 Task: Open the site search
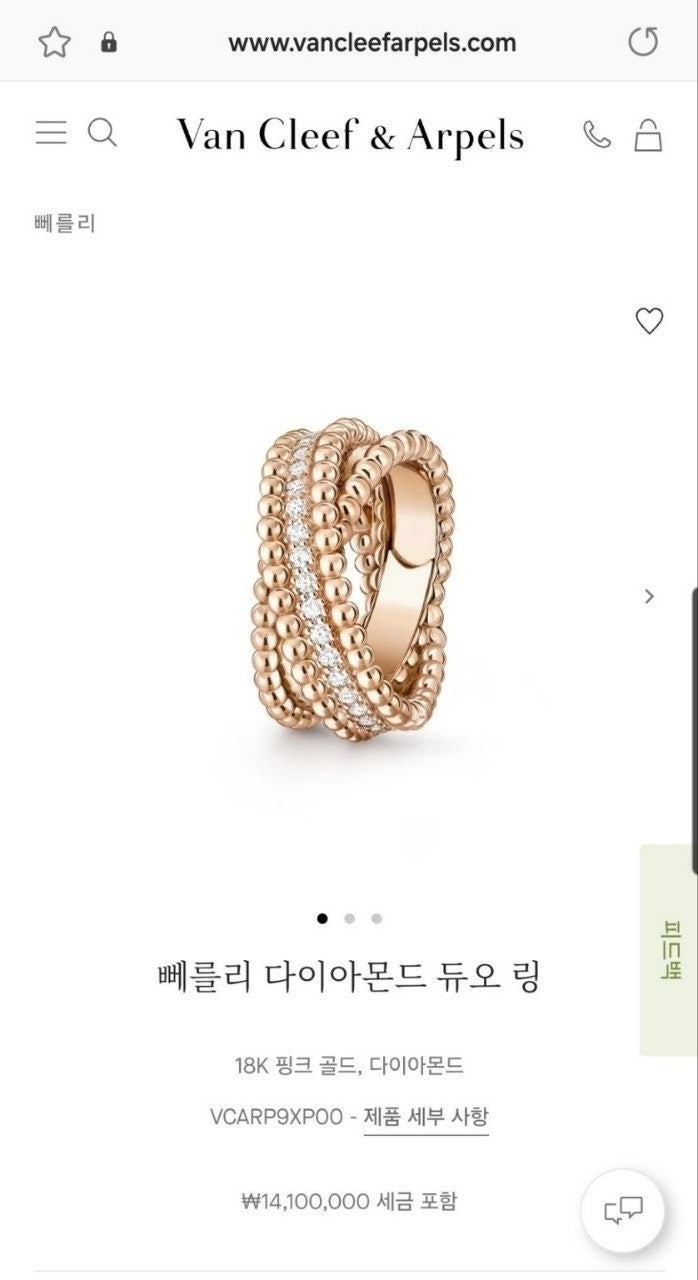(102, 133)
